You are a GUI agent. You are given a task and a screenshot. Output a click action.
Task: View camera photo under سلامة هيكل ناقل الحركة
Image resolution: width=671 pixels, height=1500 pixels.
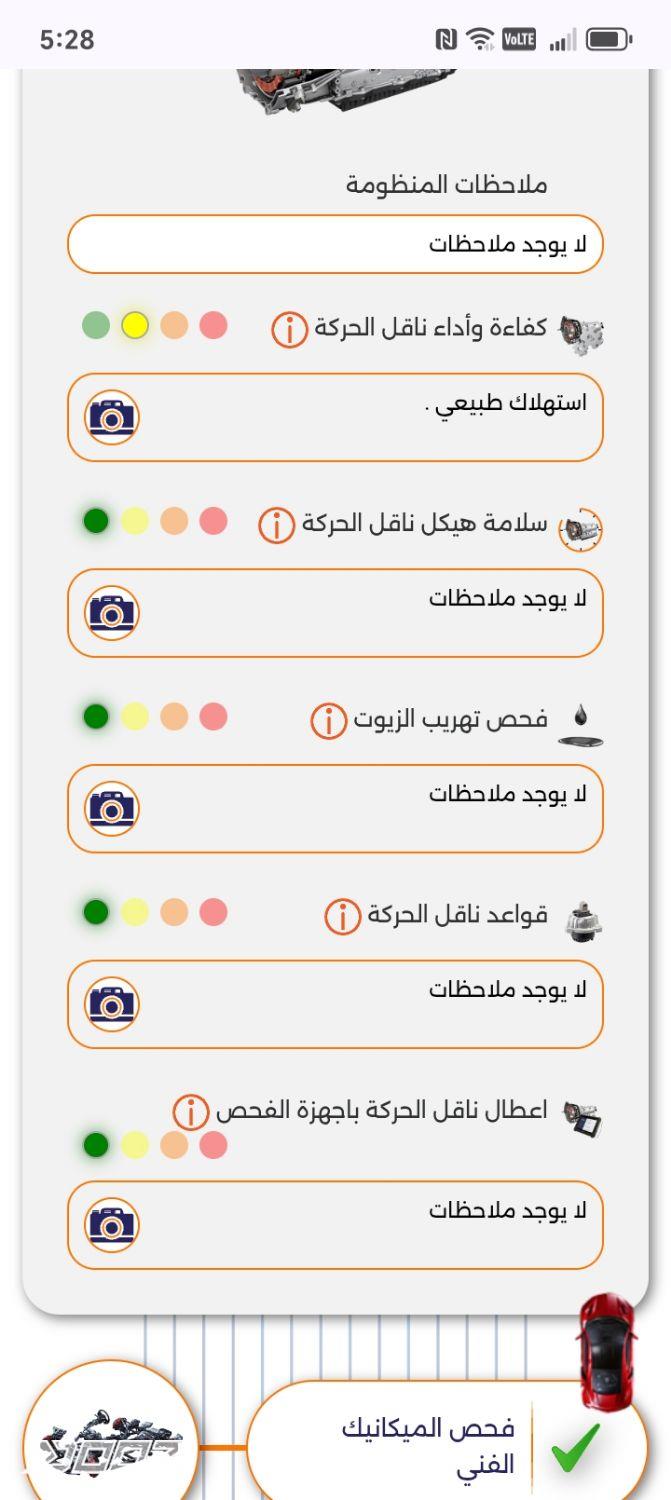pos(112,613)
